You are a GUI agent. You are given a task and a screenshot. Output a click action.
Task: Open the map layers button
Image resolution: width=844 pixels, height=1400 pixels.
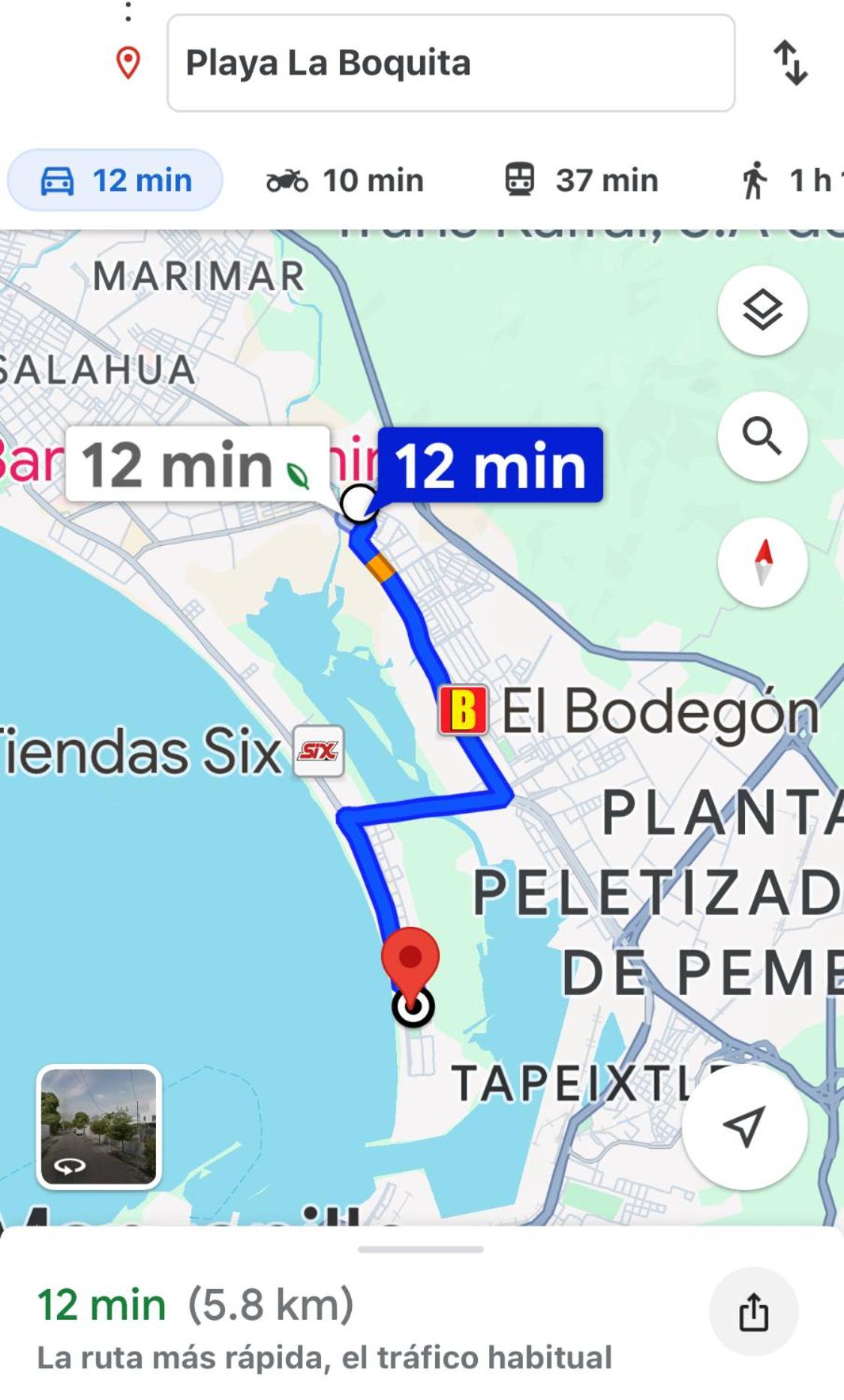pyautogui.click(x=762, y=310)
